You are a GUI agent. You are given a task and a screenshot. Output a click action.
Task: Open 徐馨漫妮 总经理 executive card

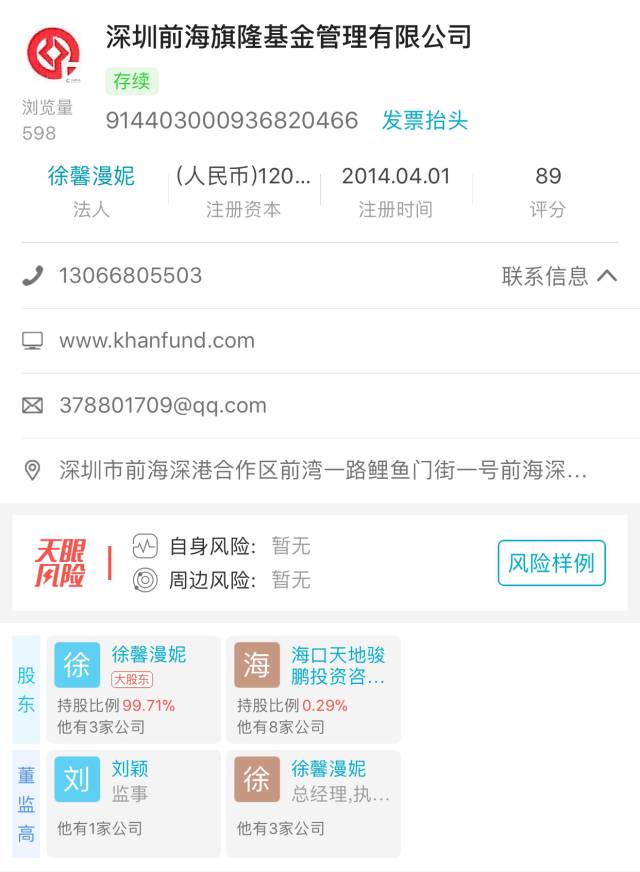point(313,803)
